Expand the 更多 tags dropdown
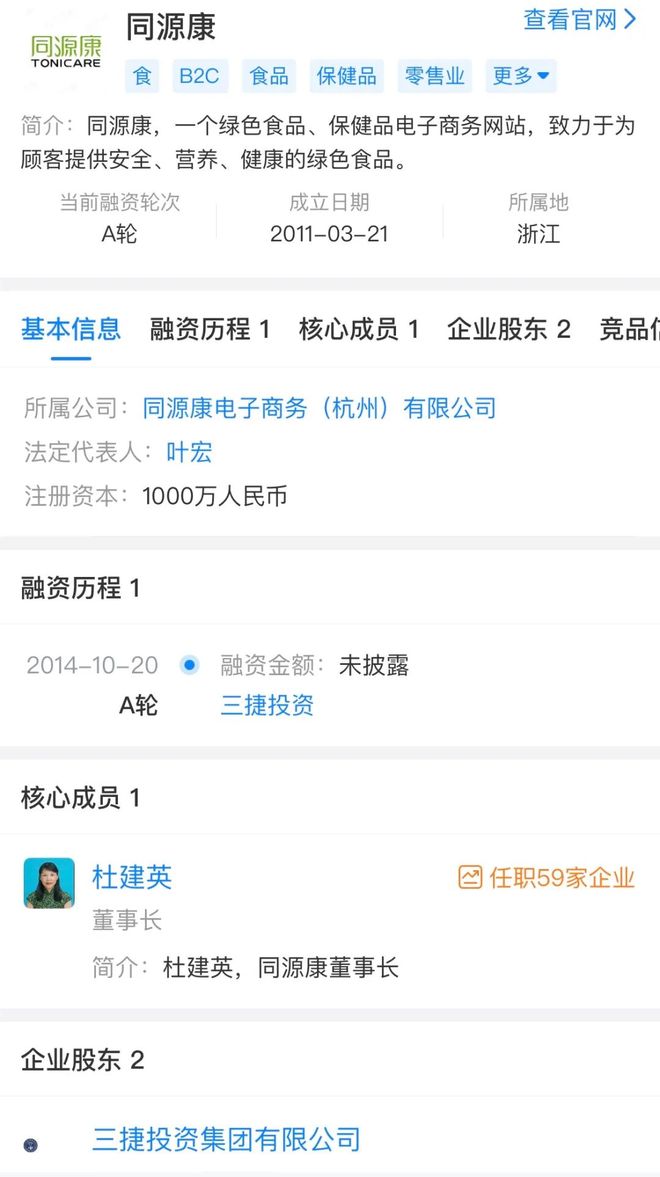 point(521,76)
